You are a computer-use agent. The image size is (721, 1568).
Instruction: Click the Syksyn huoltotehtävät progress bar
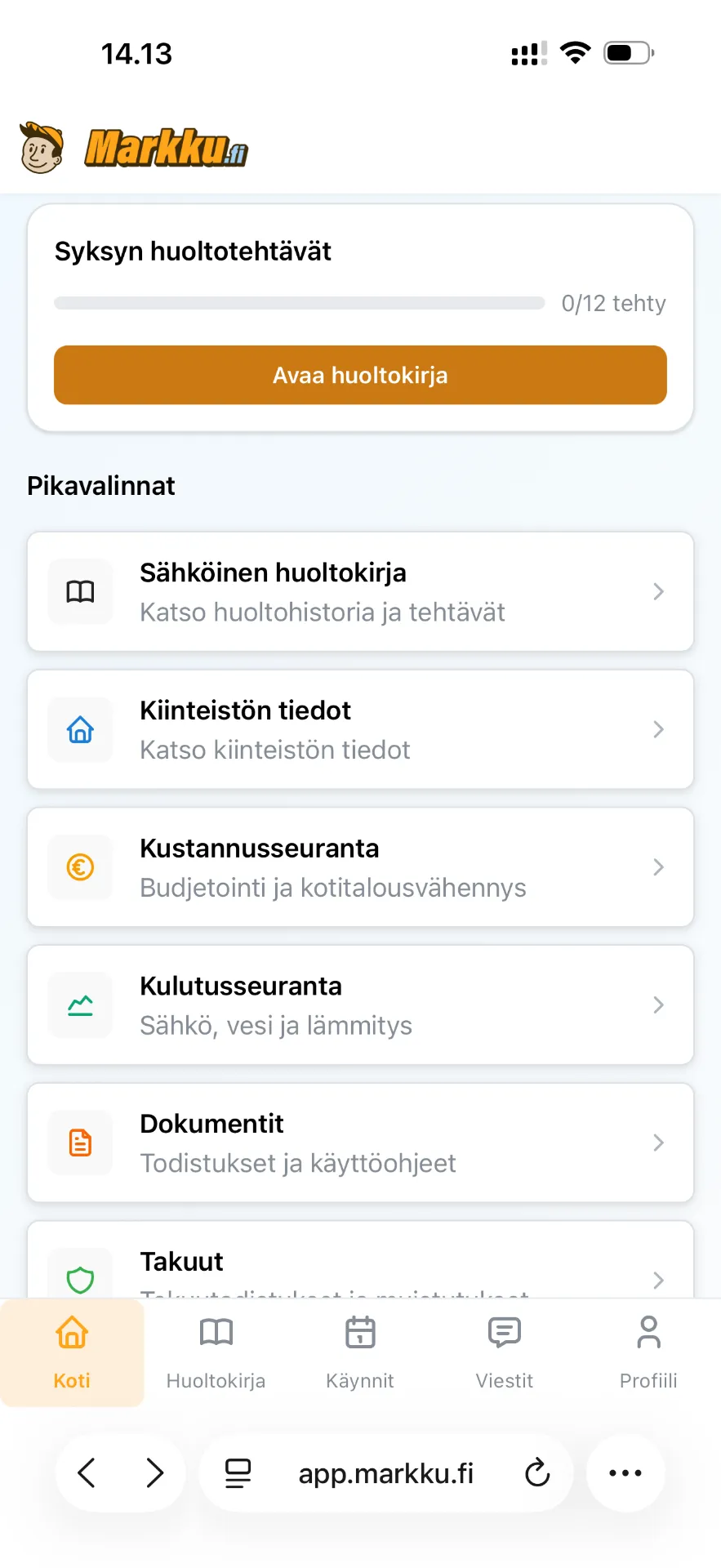(300, 303)
